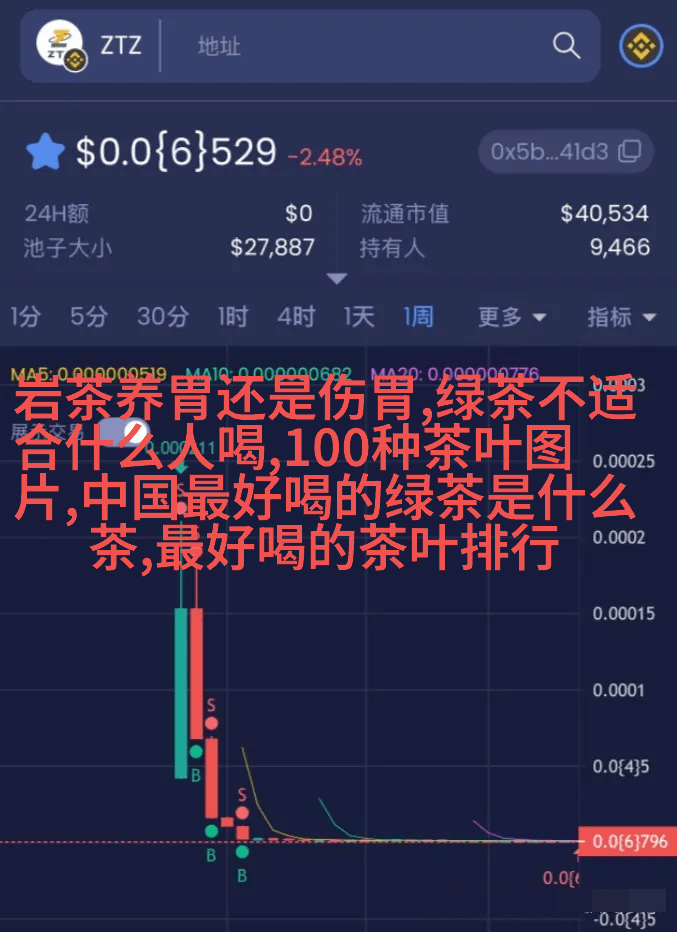Viewport: 677px width, 932px height.
Task: Toggle the favorite star for ZTZ
Action: (x=45, y=153)
